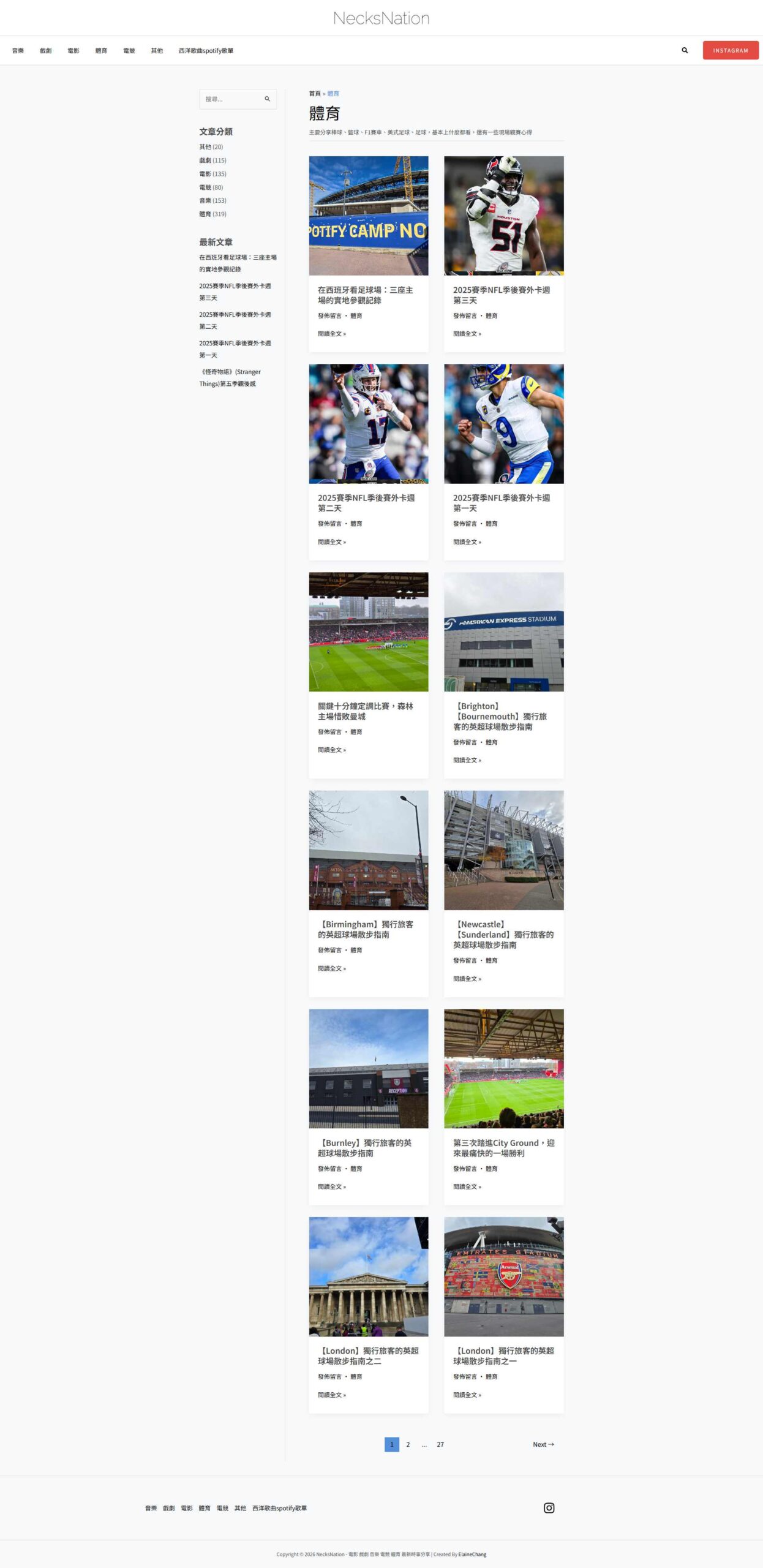Focus the sidebar 搜尋 field
This screenshot has height=1568, width=763.
point(231,99)
